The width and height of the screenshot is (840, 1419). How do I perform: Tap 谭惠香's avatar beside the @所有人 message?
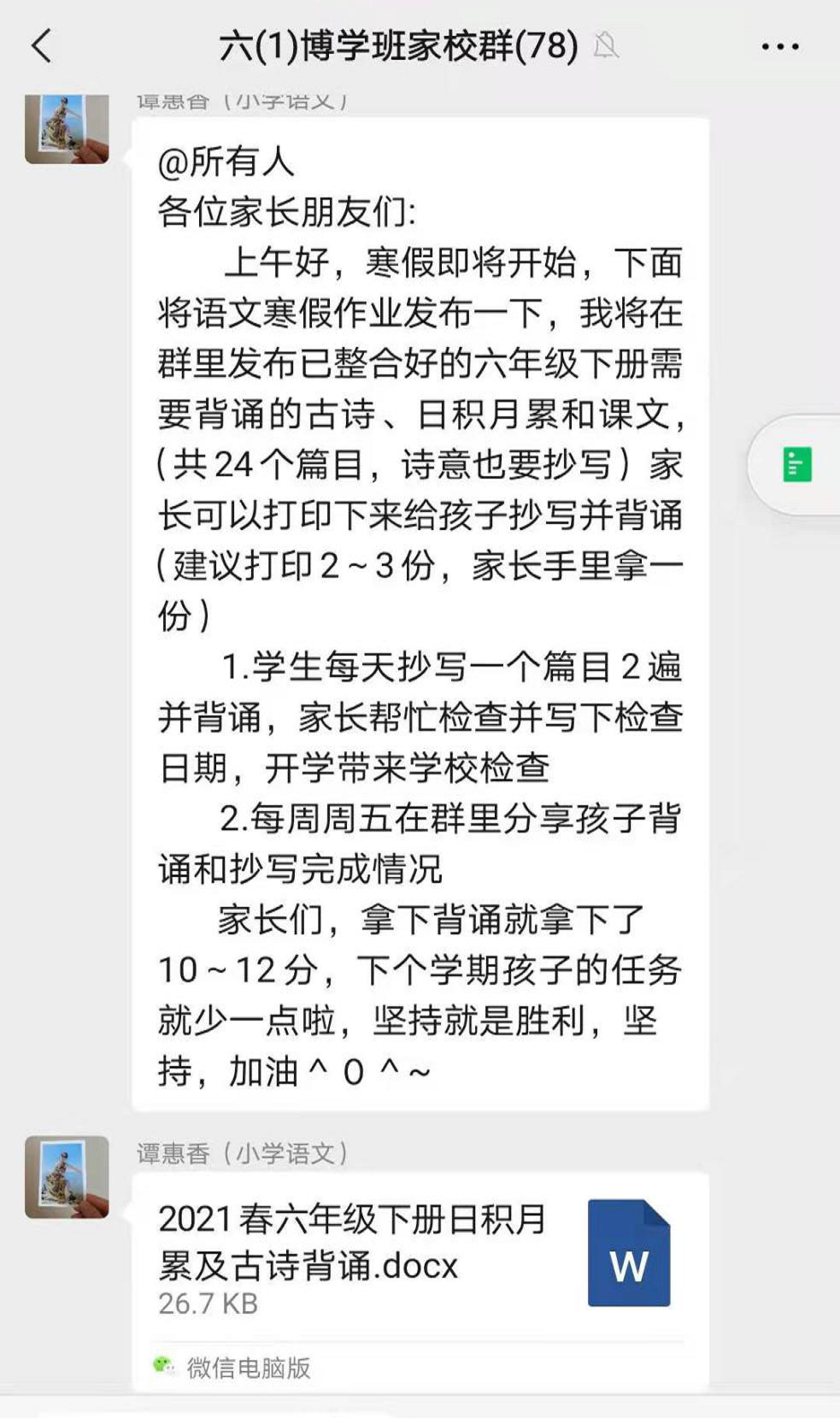click(67, 129)
